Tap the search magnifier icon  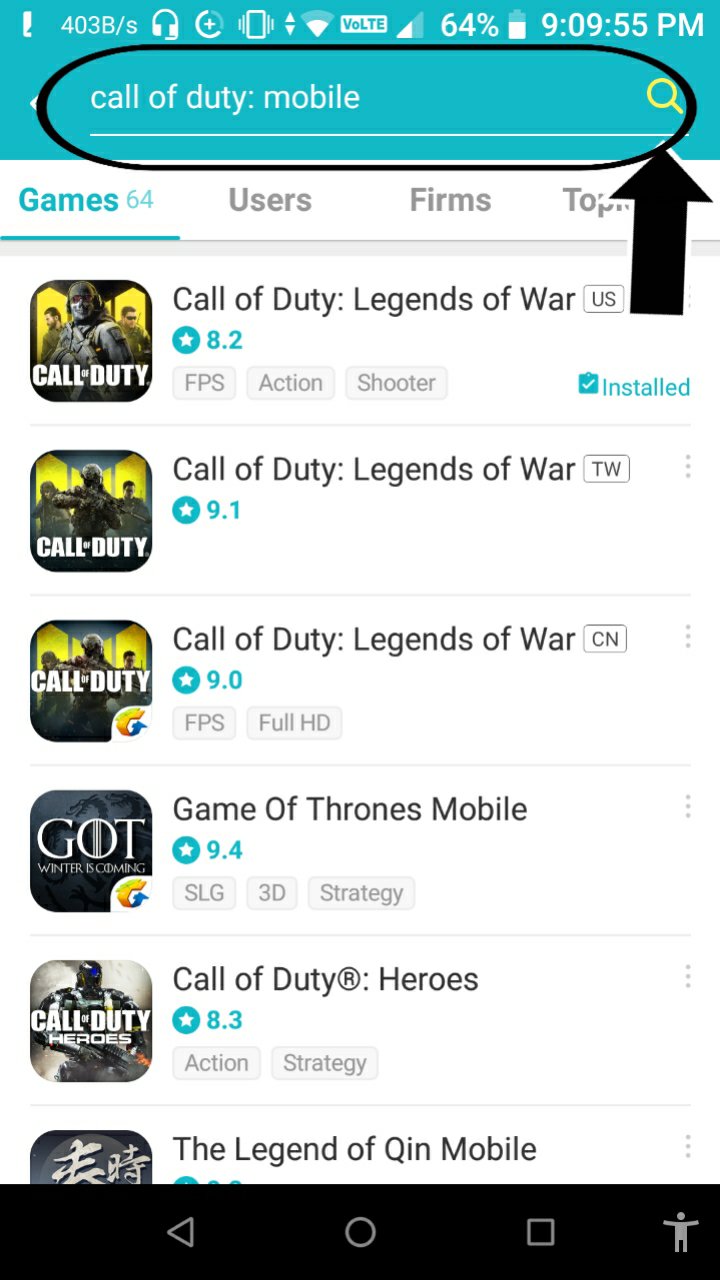pos(664,97)
